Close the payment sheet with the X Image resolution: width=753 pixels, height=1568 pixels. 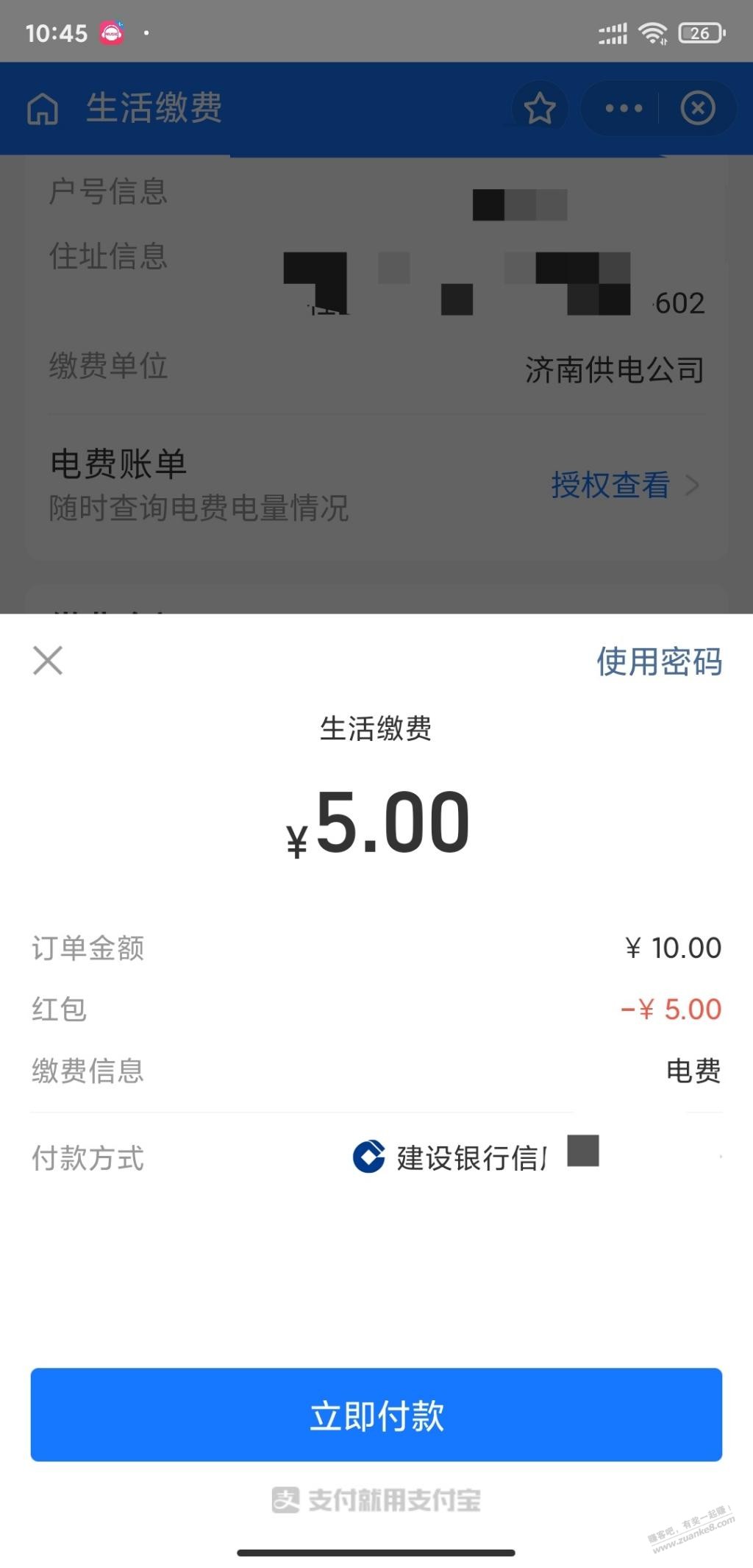(48, 660)
